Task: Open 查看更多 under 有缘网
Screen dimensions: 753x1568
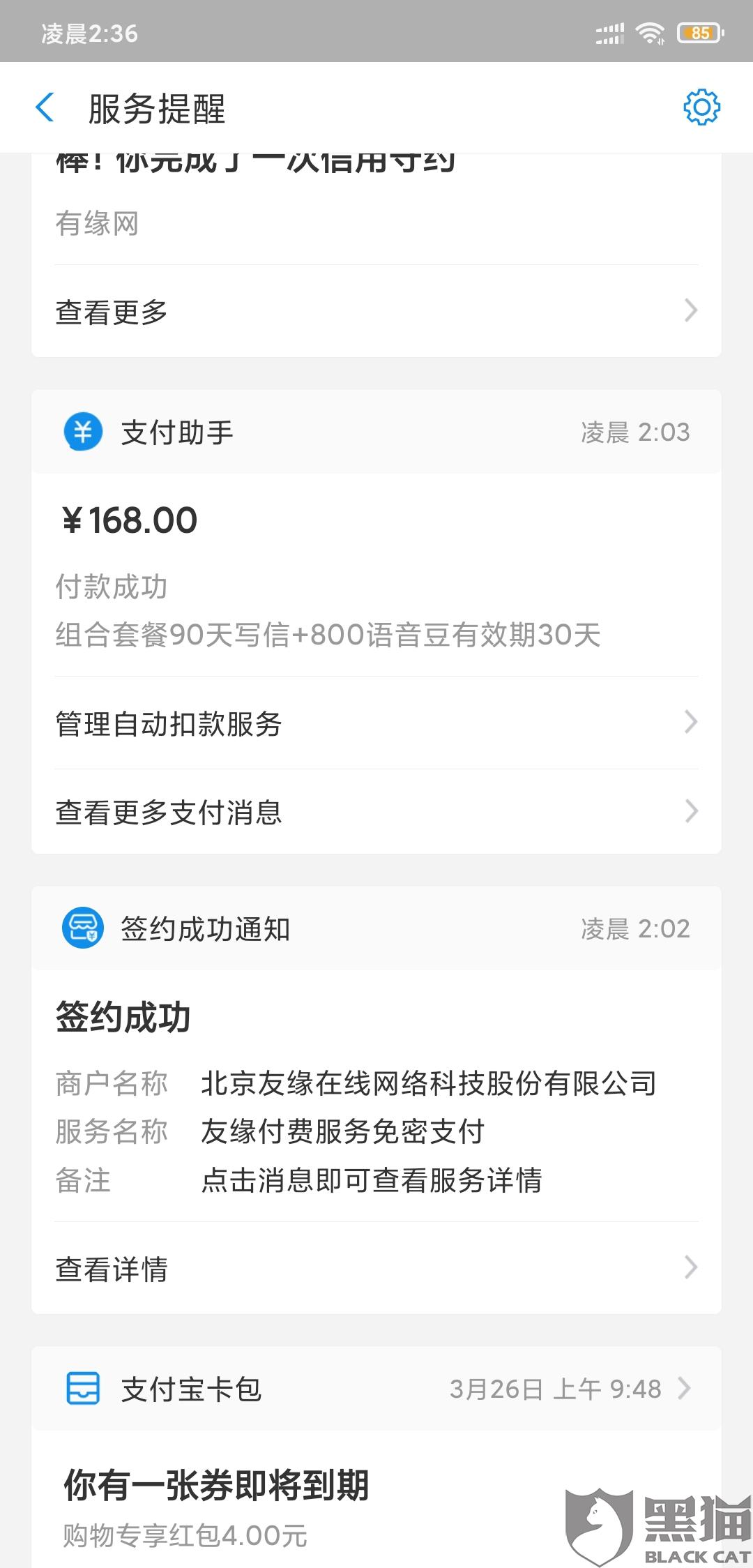Action: click(376, 311)
